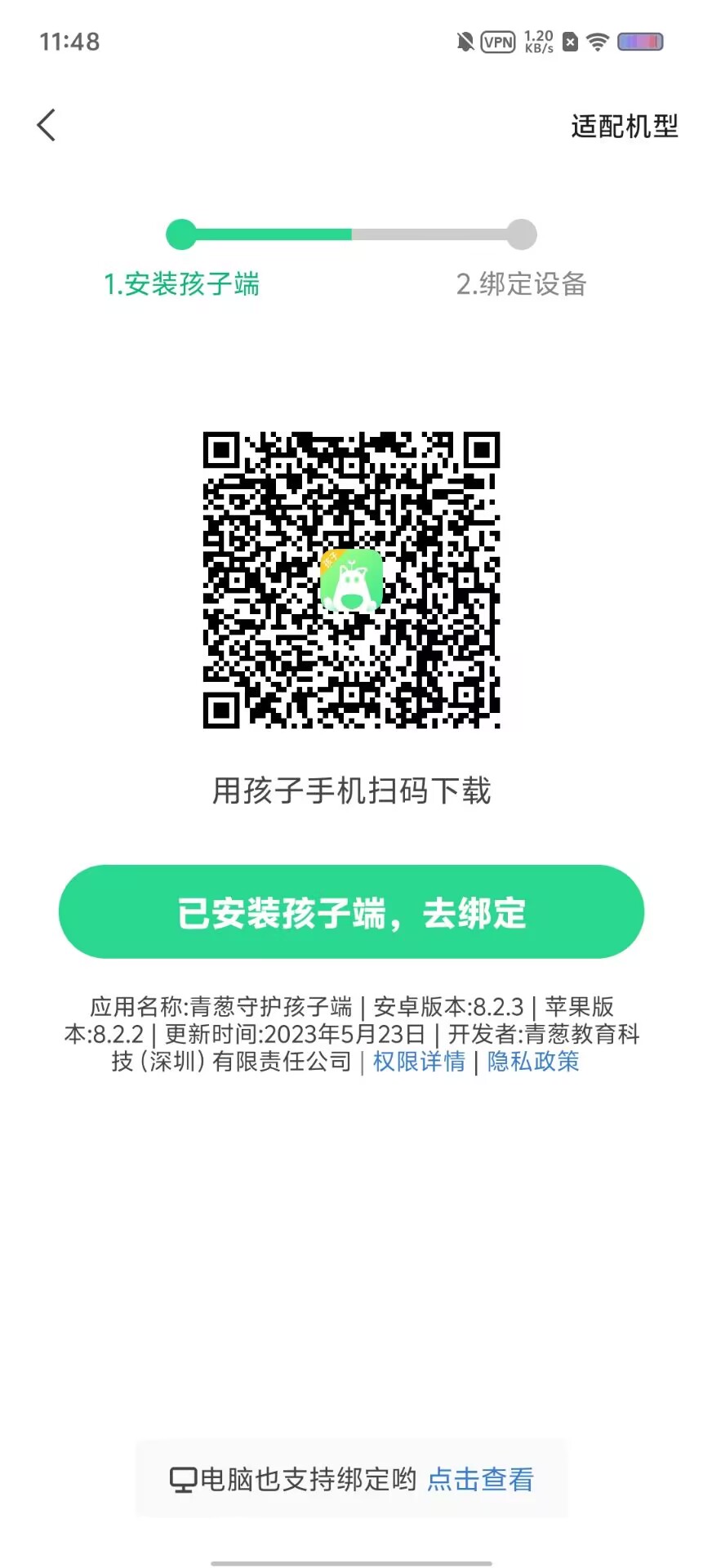
Task: Tap 点击查看 for computer binding
Action: [x=480, y=1479]
